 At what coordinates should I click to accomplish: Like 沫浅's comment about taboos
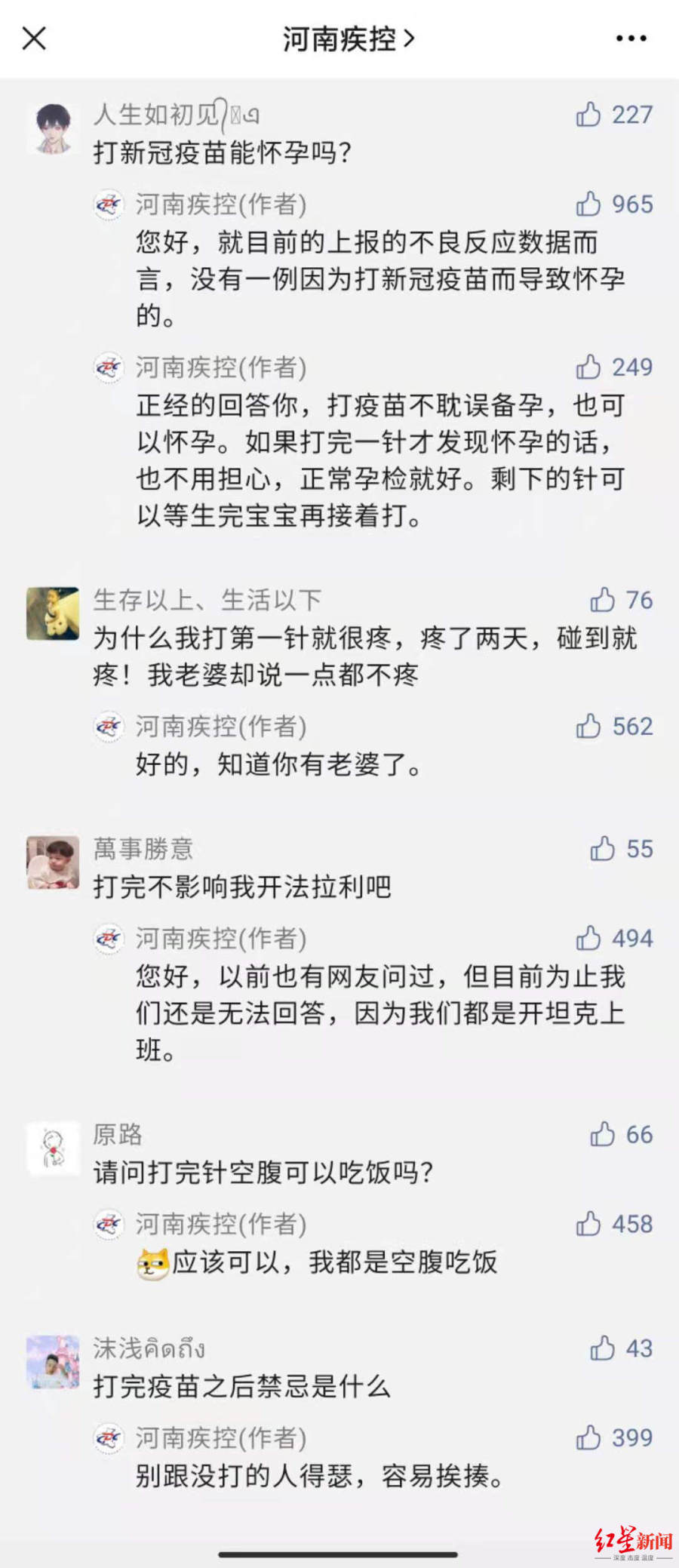tap(602, 1348)
